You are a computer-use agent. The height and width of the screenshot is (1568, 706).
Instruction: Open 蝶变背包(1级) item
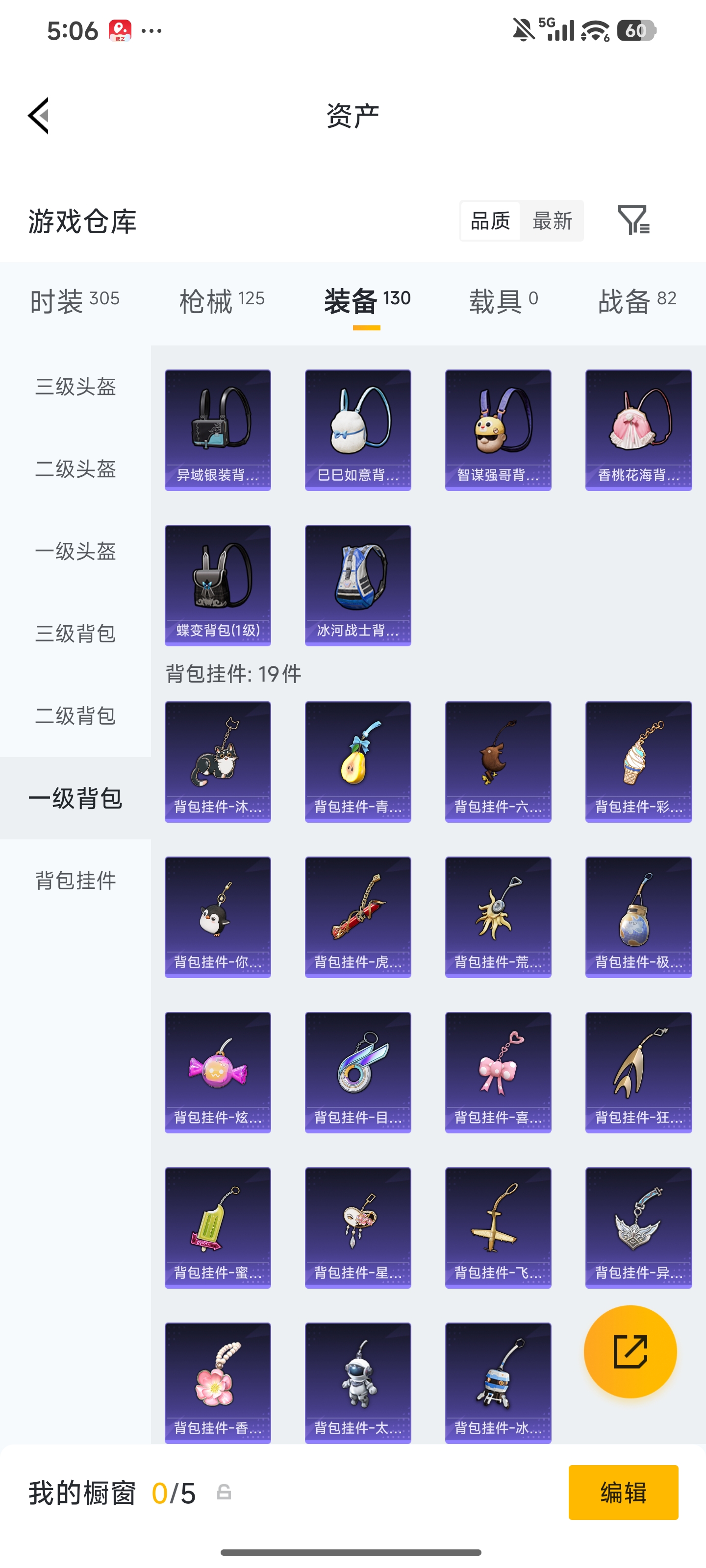coord(218,585)
